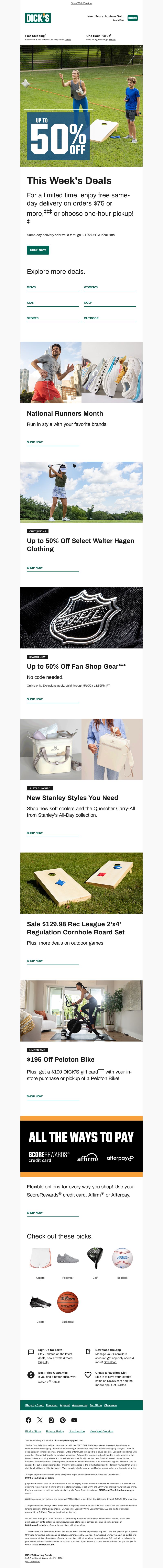Shop now for the Peloton Bike offer
The width and height of the screenshot is (163, 1568).
click(35, 1096)
